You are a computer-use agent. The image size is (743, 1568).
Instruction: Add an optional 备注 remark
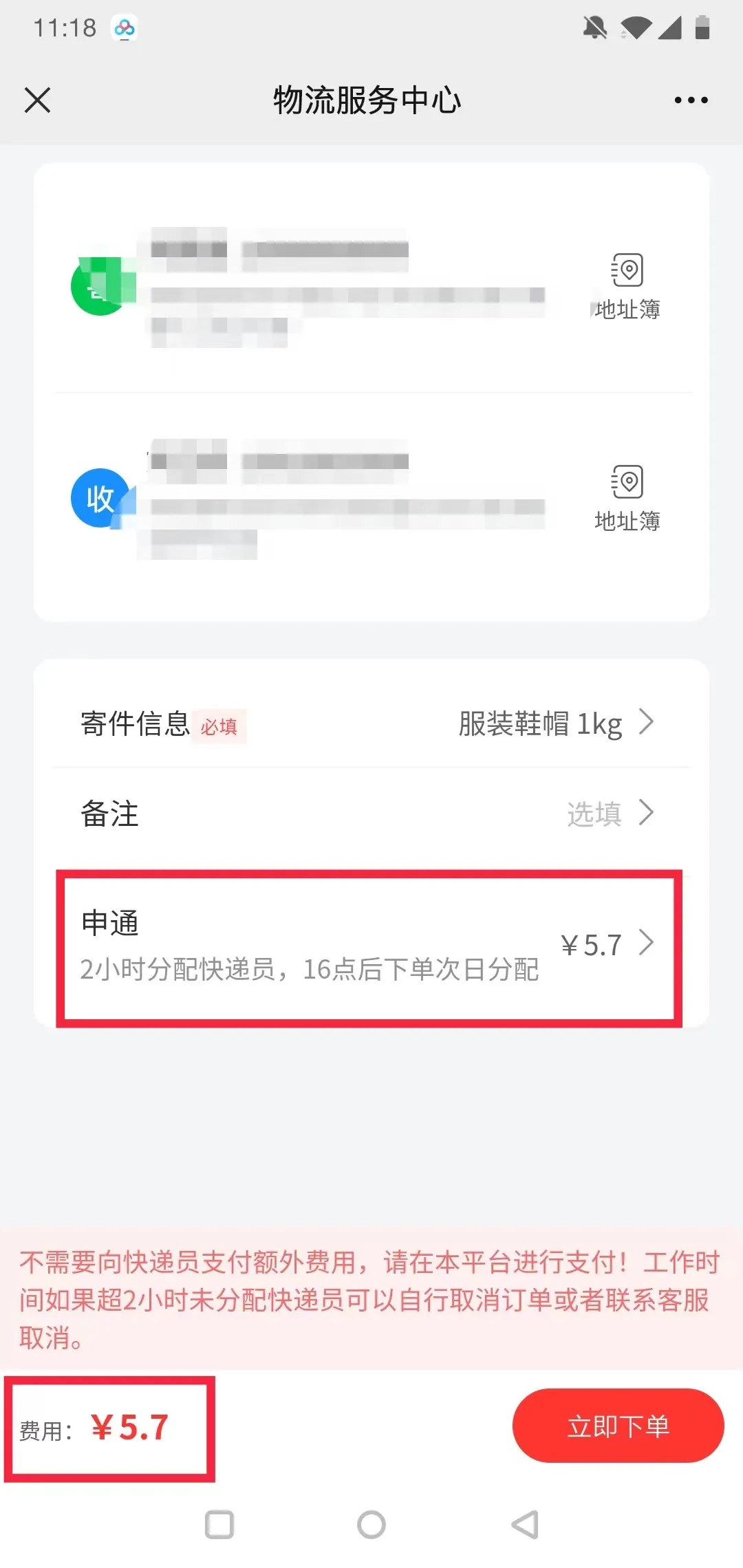point(371,814)
